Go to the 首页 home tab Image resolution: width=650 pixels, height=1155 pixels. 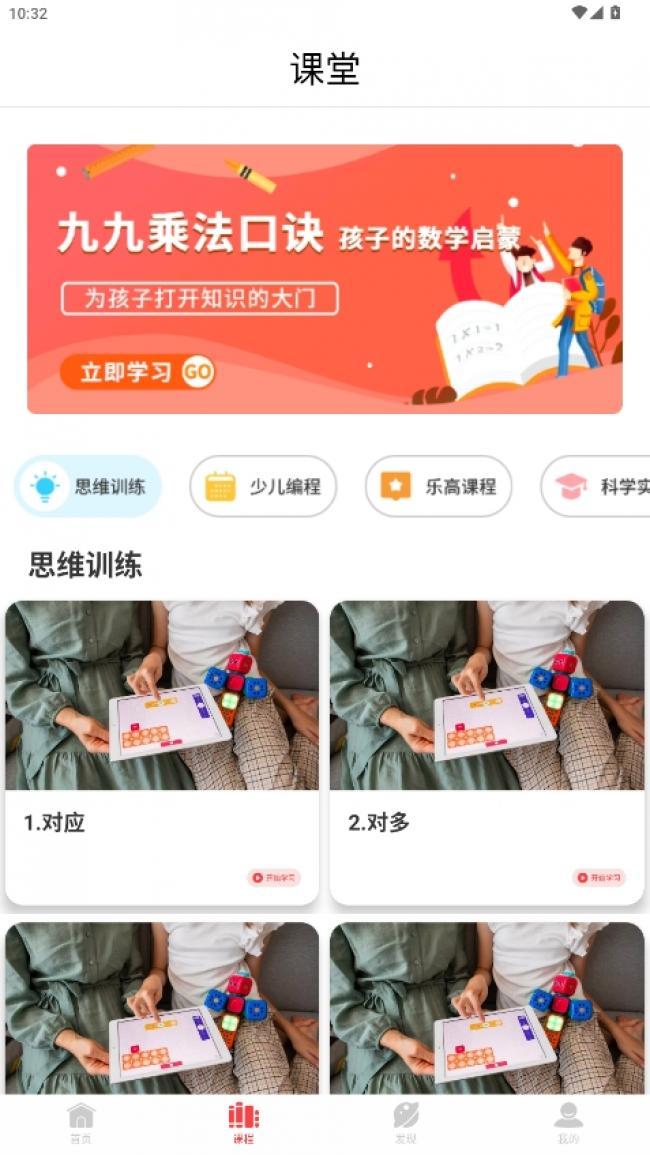pyautogui.click(x=81, y=1123)
